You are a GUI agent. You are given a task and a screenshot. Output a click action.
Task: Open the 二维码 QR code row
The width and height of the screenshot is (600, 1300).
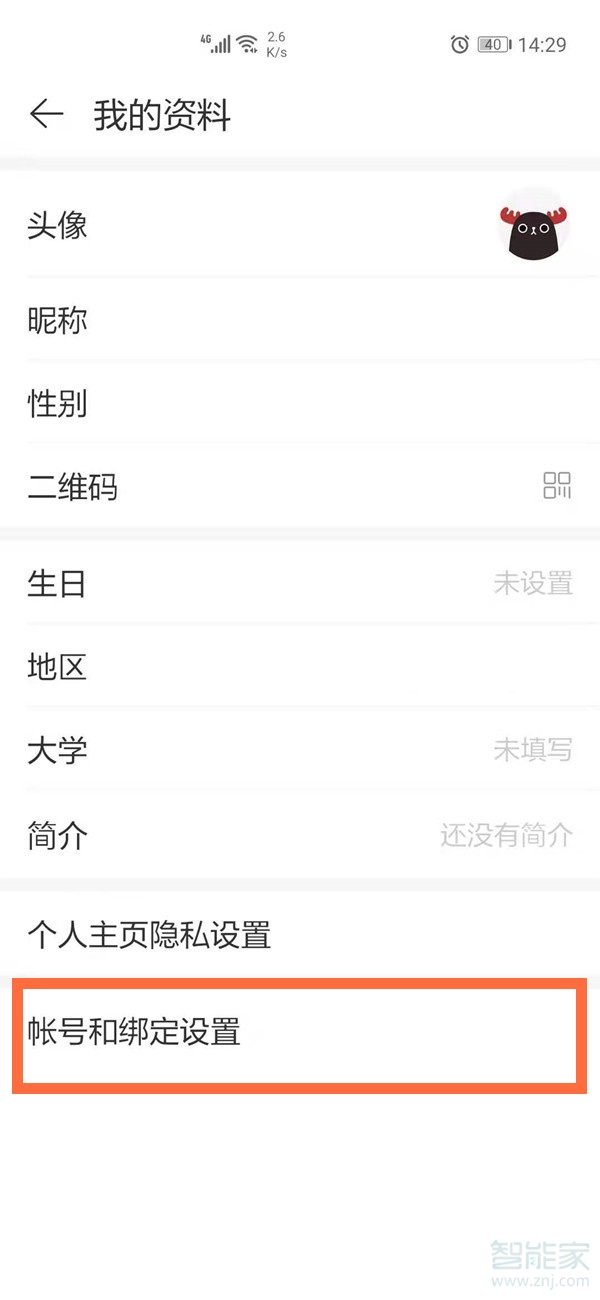300,487
